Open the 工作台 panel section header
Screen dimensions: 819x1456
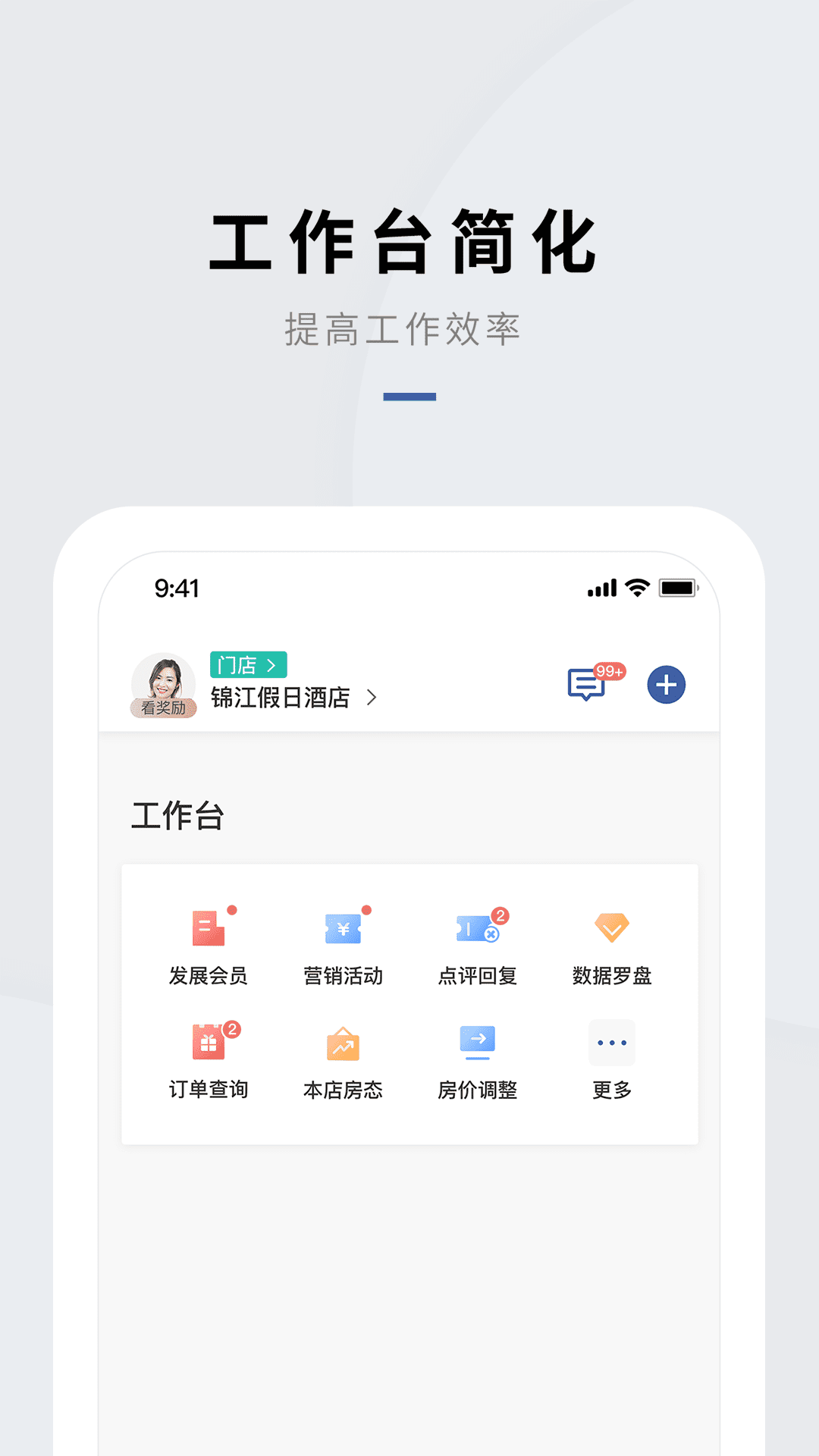pyautogui.click(x=177, y=817)
